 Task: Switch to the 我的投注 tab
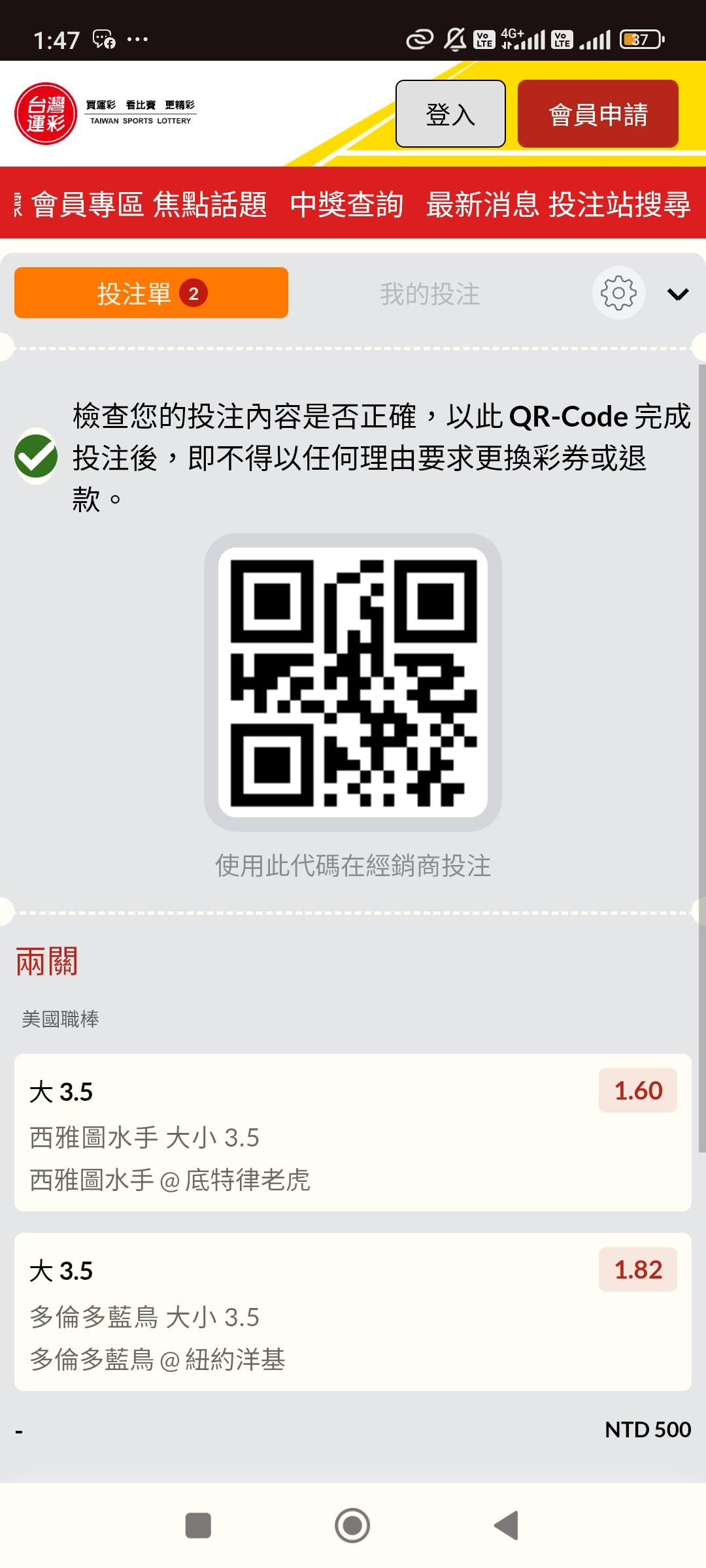tap(429, 293)
